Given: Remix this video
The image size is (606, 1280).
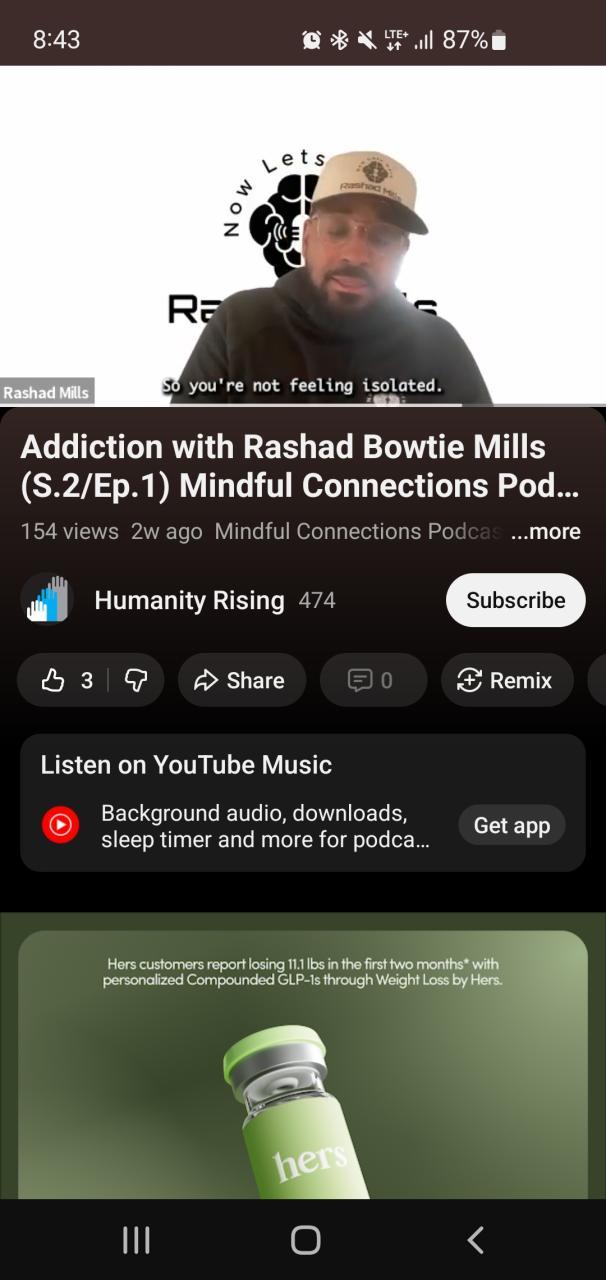Looking at the screenshot, I should tap(506, 681).
